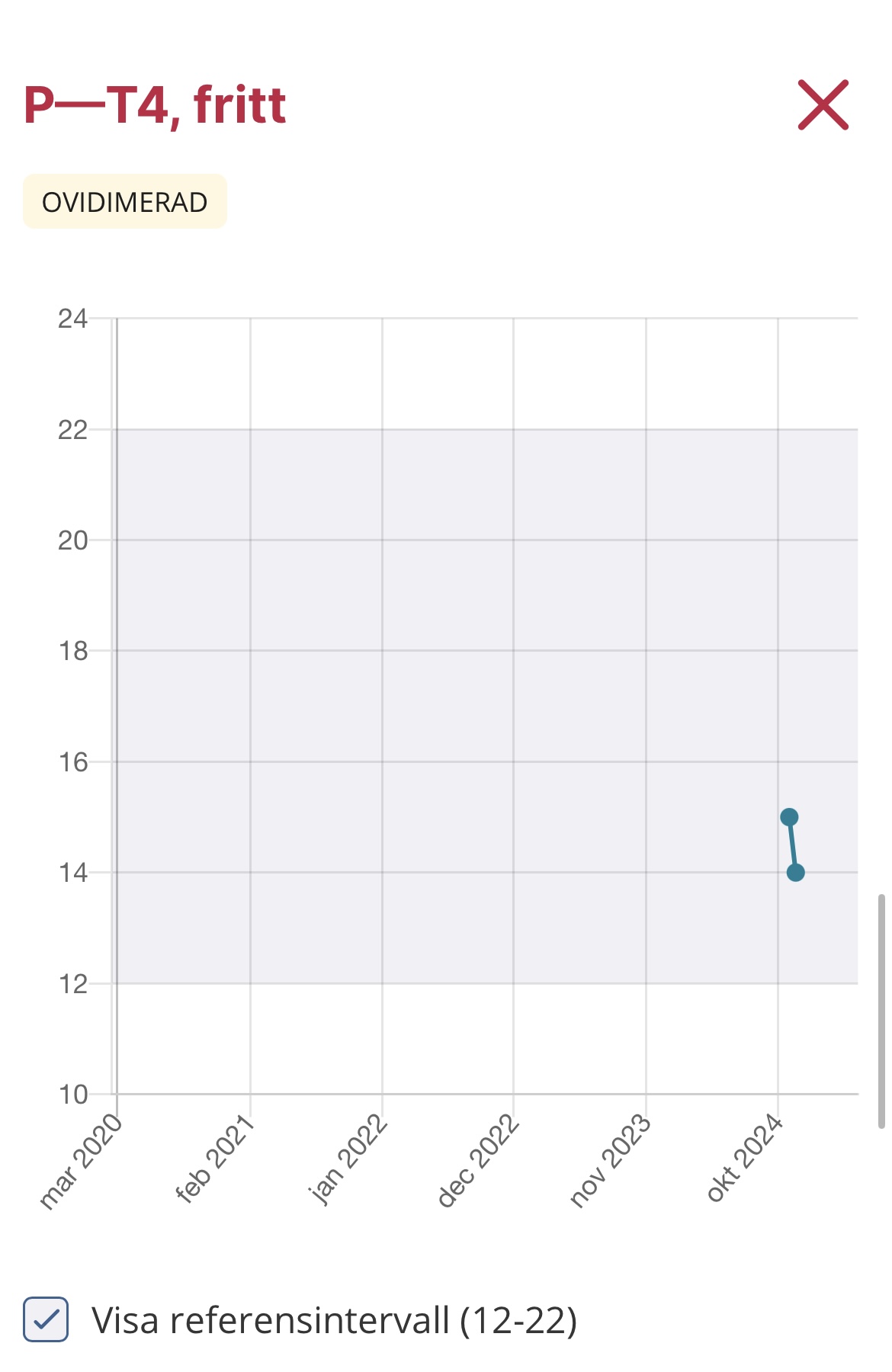Uncheck Visa referensintervall (12-22) checkbox
Viewport: 892px width, 1372px height.
point(46,1319)
